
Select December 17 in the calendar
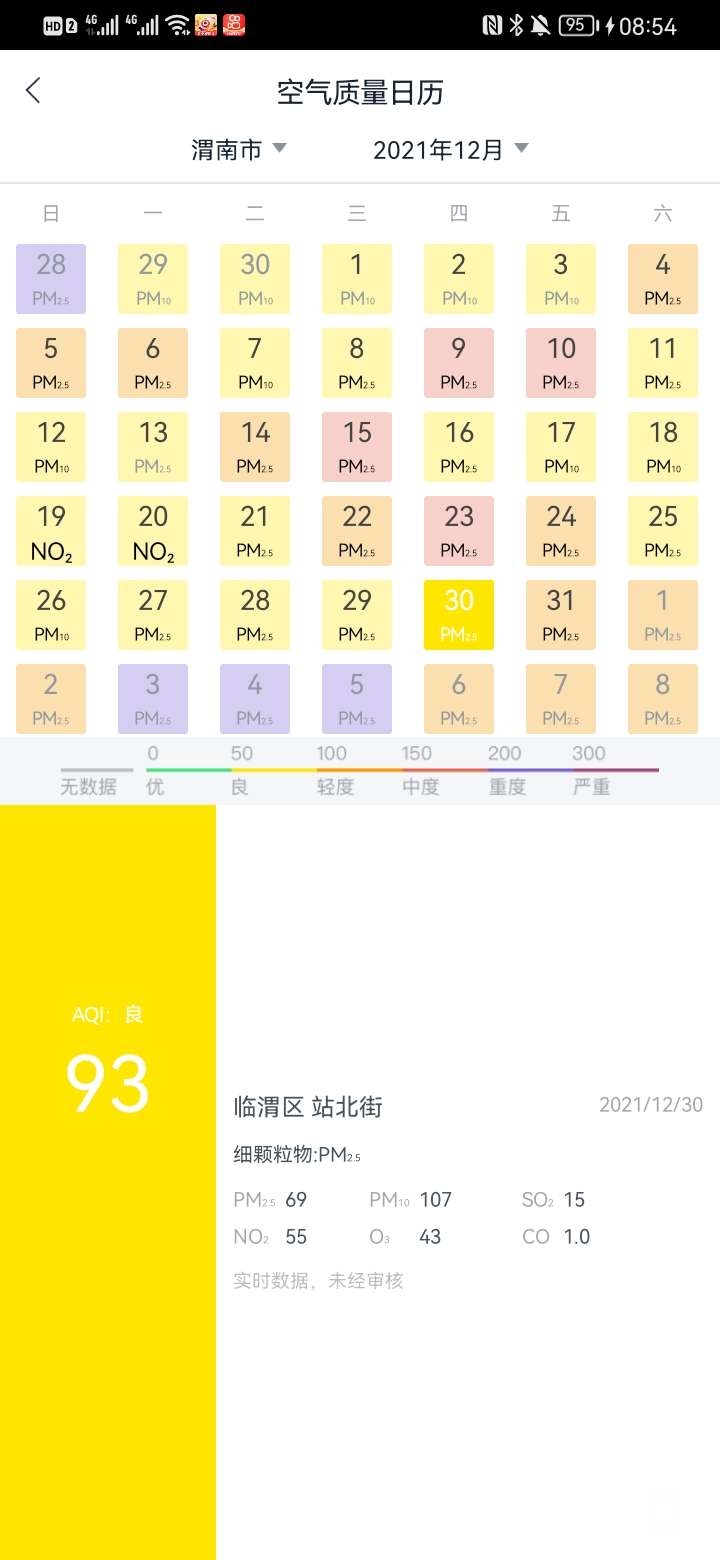click(561, 447)
